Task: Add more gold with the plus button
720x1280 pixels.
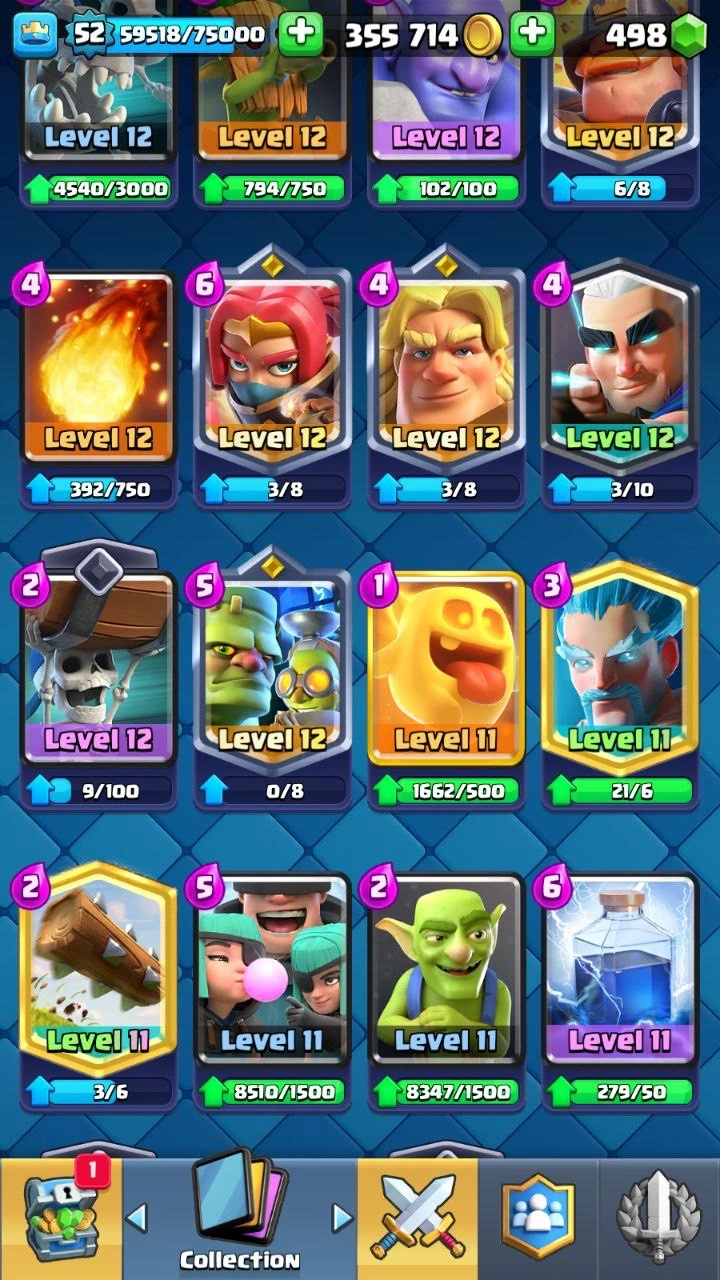Action: pos(532,35)
